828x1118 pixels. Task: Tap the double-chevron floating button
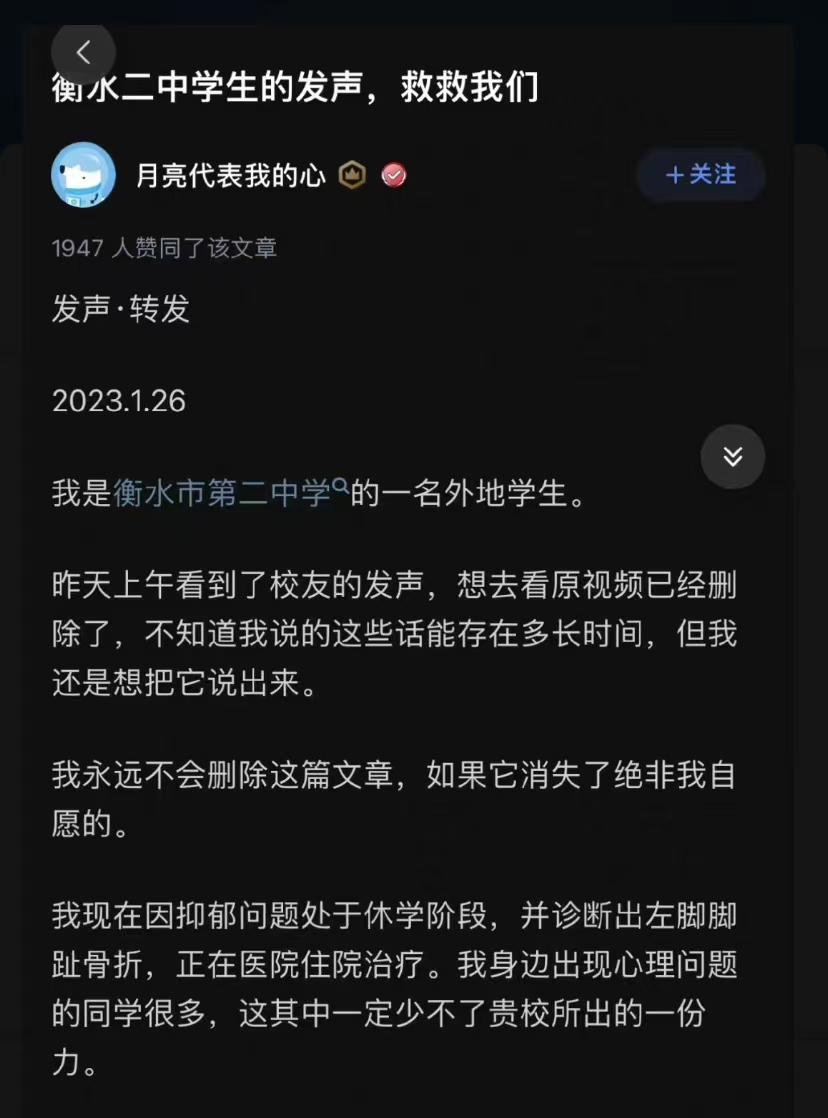click(x=733, y=457)
